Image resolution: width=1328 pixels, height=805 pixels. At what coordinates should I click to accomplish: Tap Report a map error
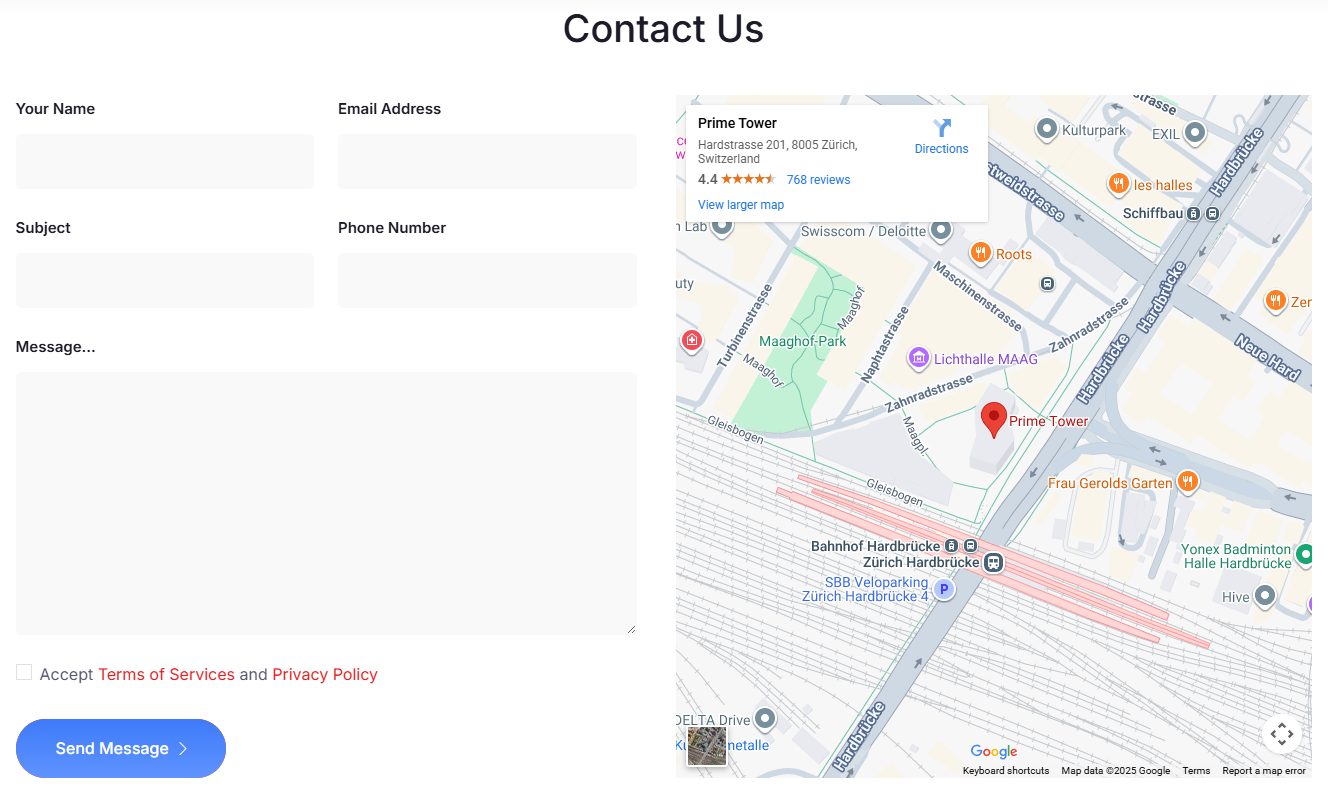tap(1264, 771)
